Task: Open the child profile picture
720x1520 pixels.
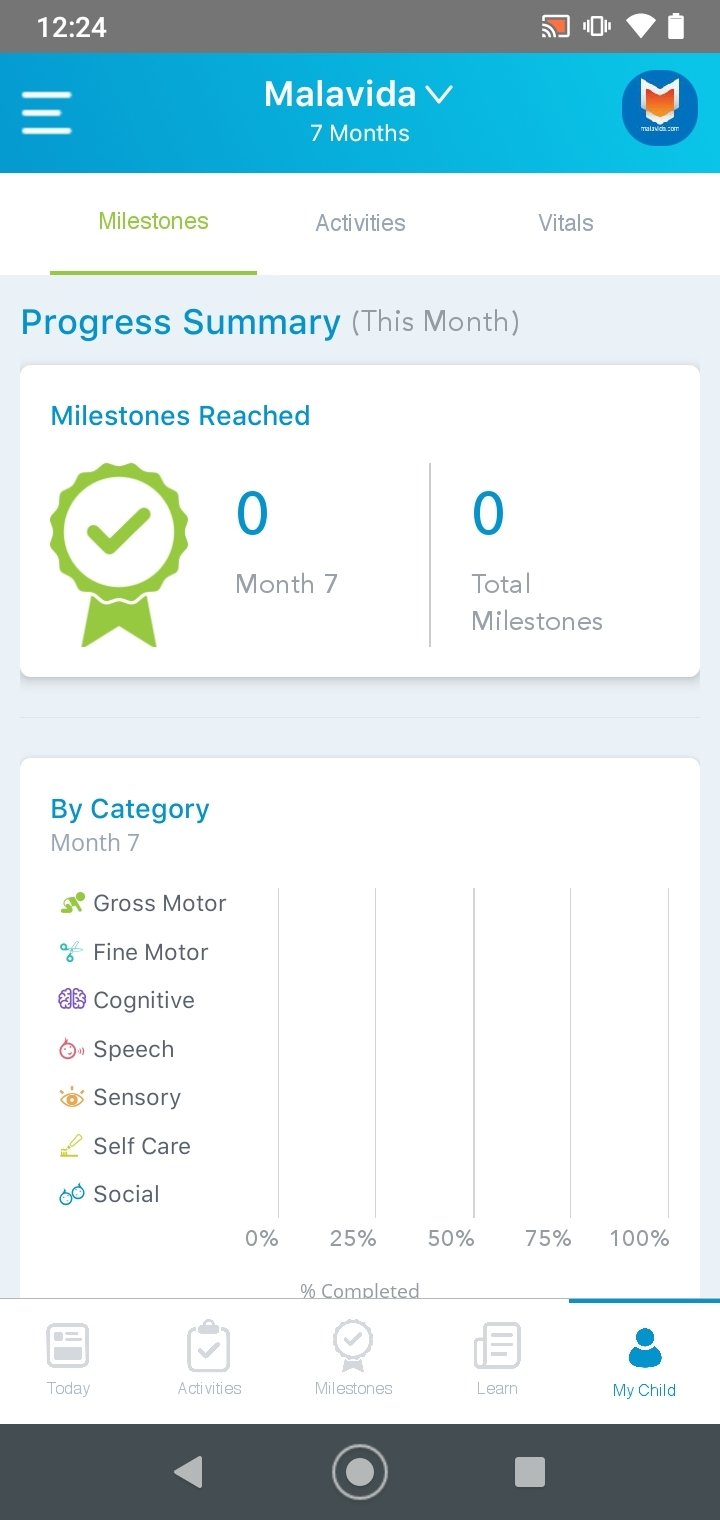Action: (660, 108)
